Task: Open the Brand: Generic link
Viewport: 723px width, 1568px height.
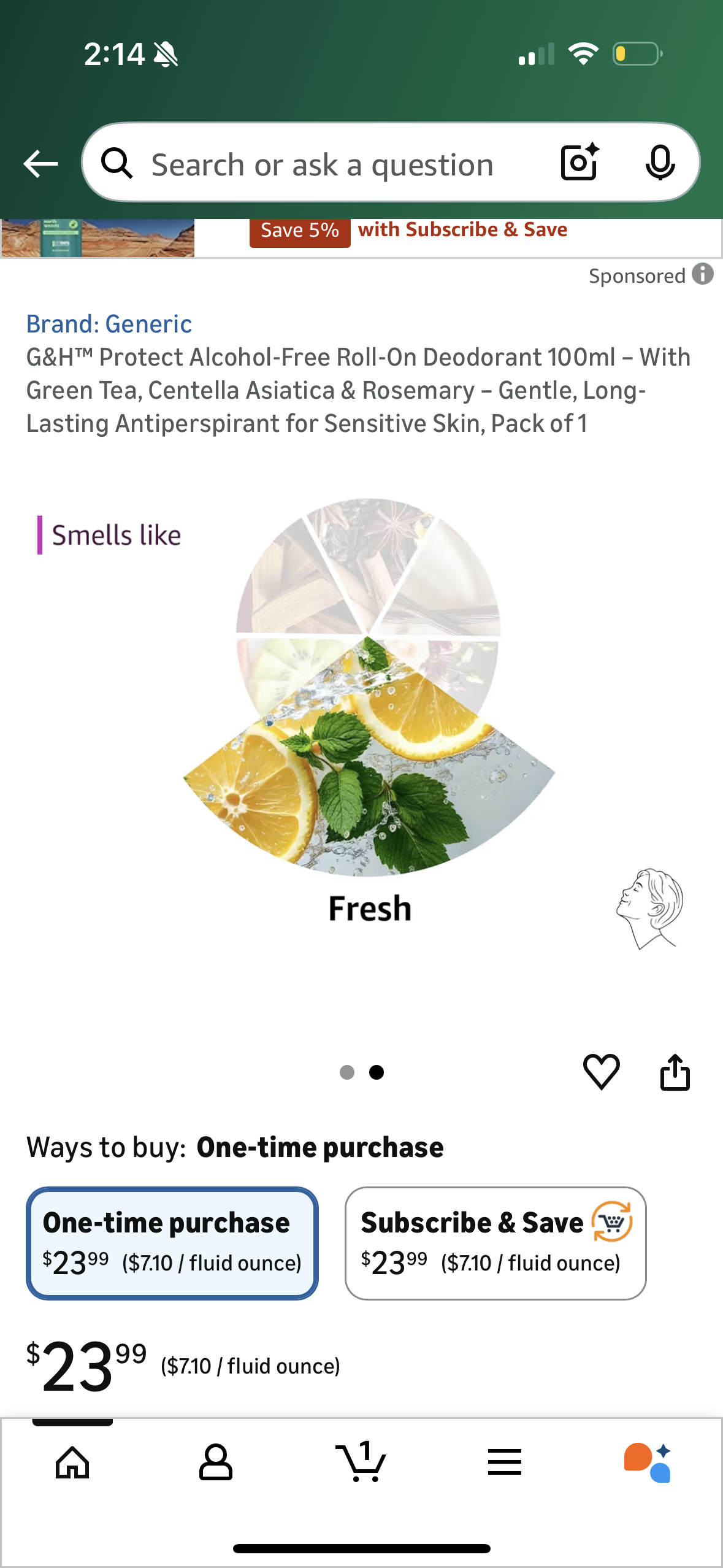Action: point(109,324)
